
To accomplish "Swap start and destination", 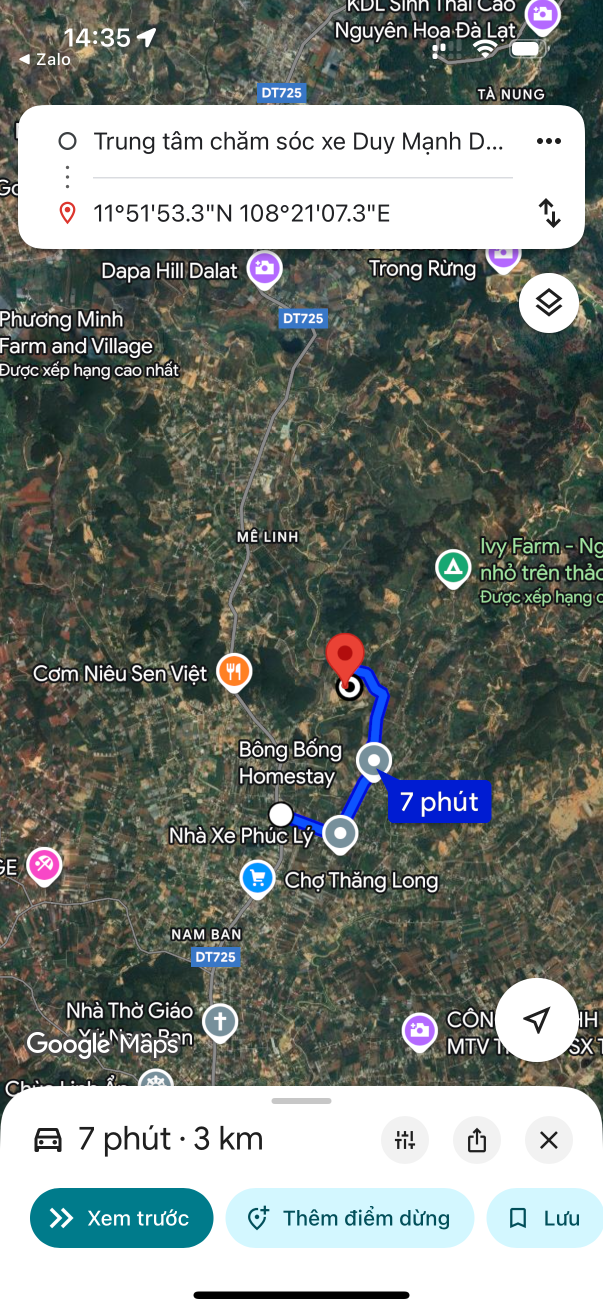I will point(549,212).
